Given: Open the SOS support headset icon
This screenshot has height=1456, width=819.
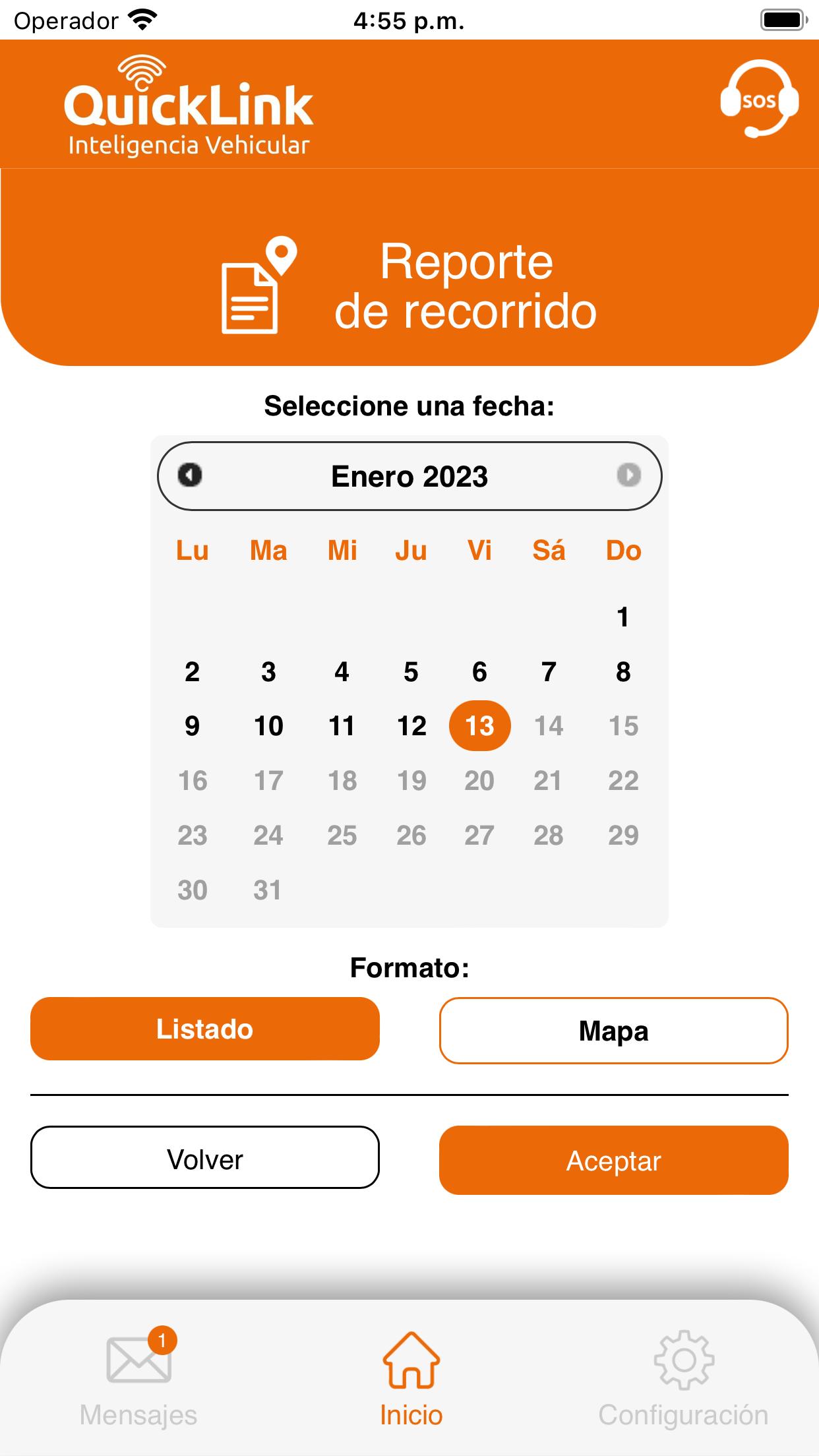Looking at the screenshot, I should coord(759,99).
